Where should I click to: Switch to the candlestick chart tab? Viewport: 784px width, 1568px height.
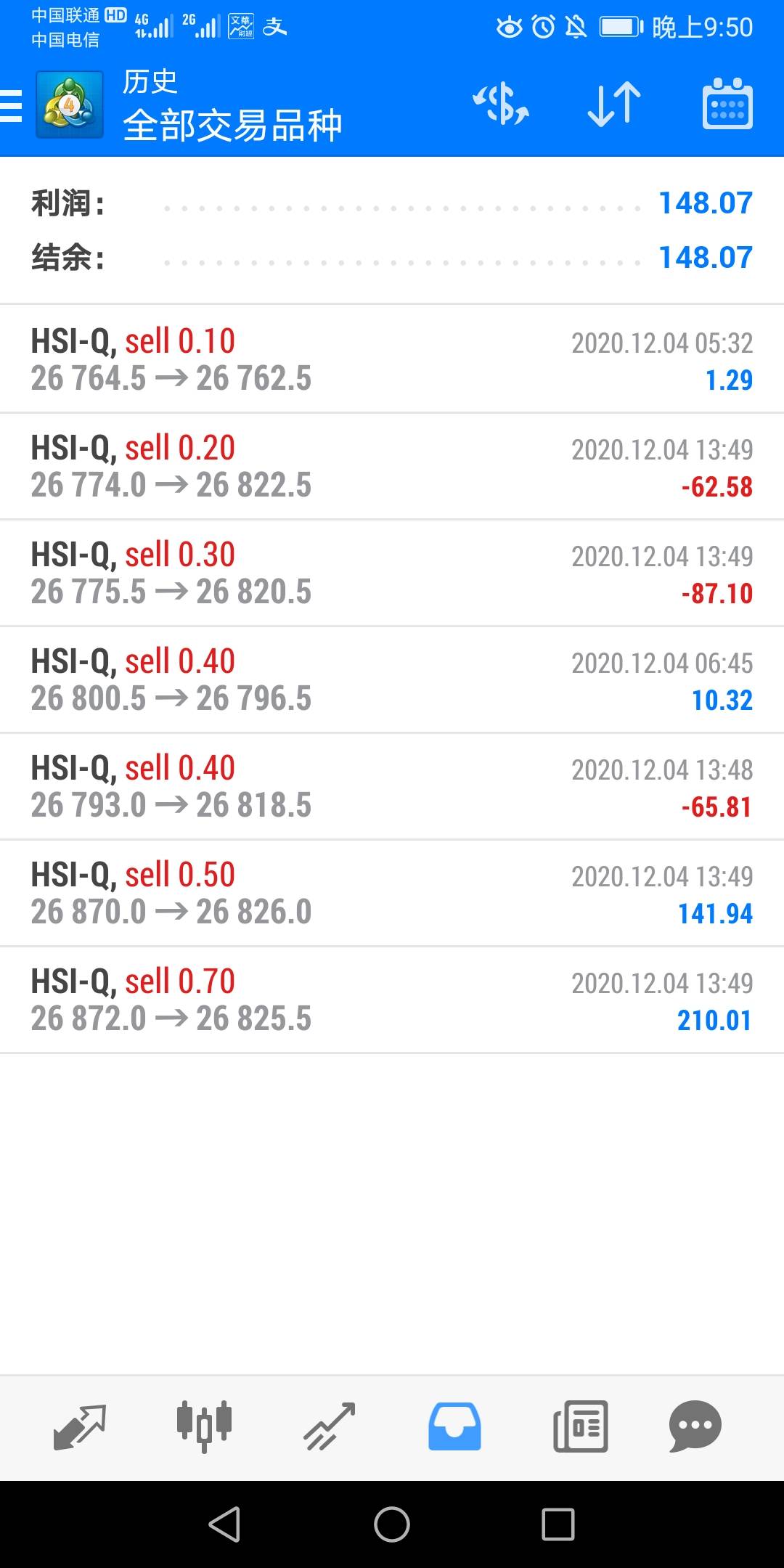click(x=204, y=1426)
